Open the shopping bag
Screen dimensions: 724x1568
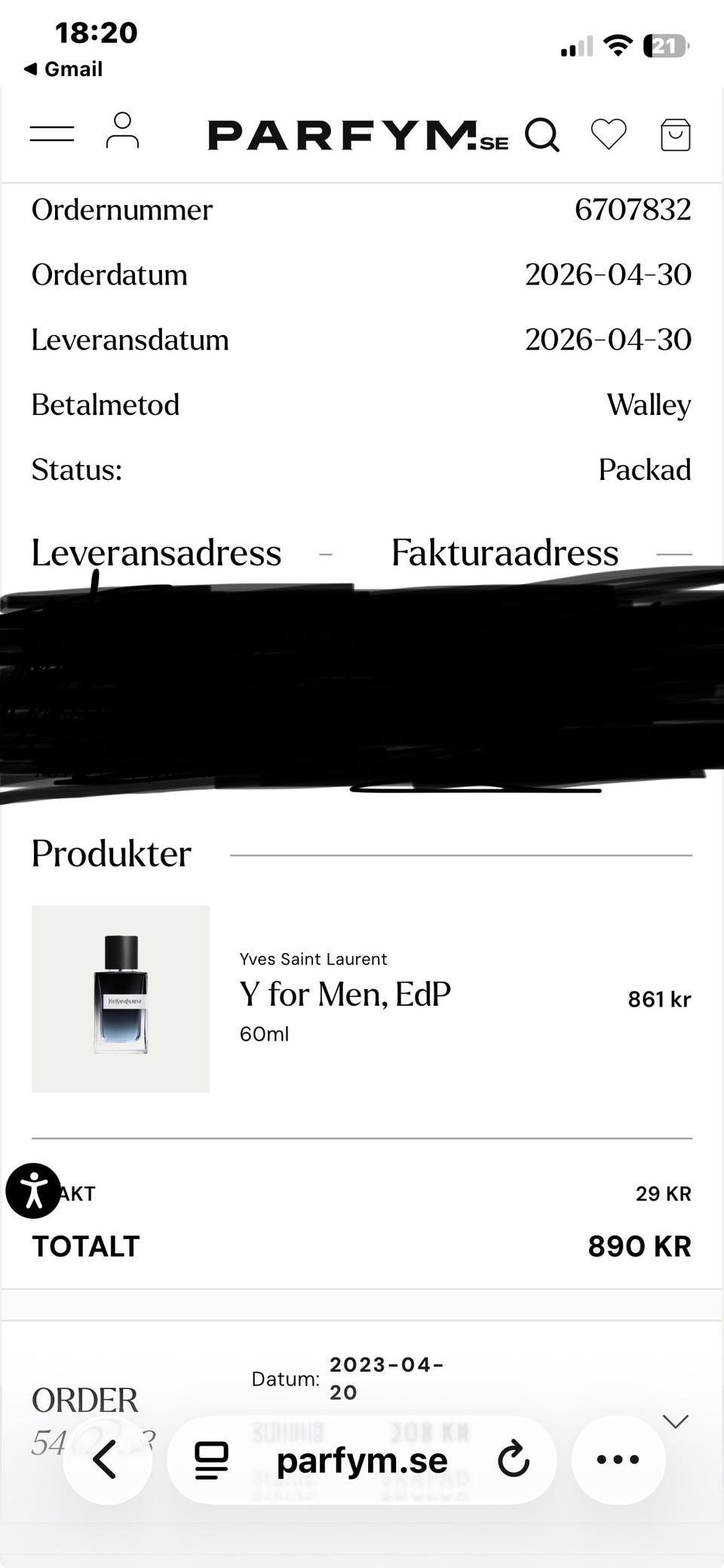click(675, 135)
